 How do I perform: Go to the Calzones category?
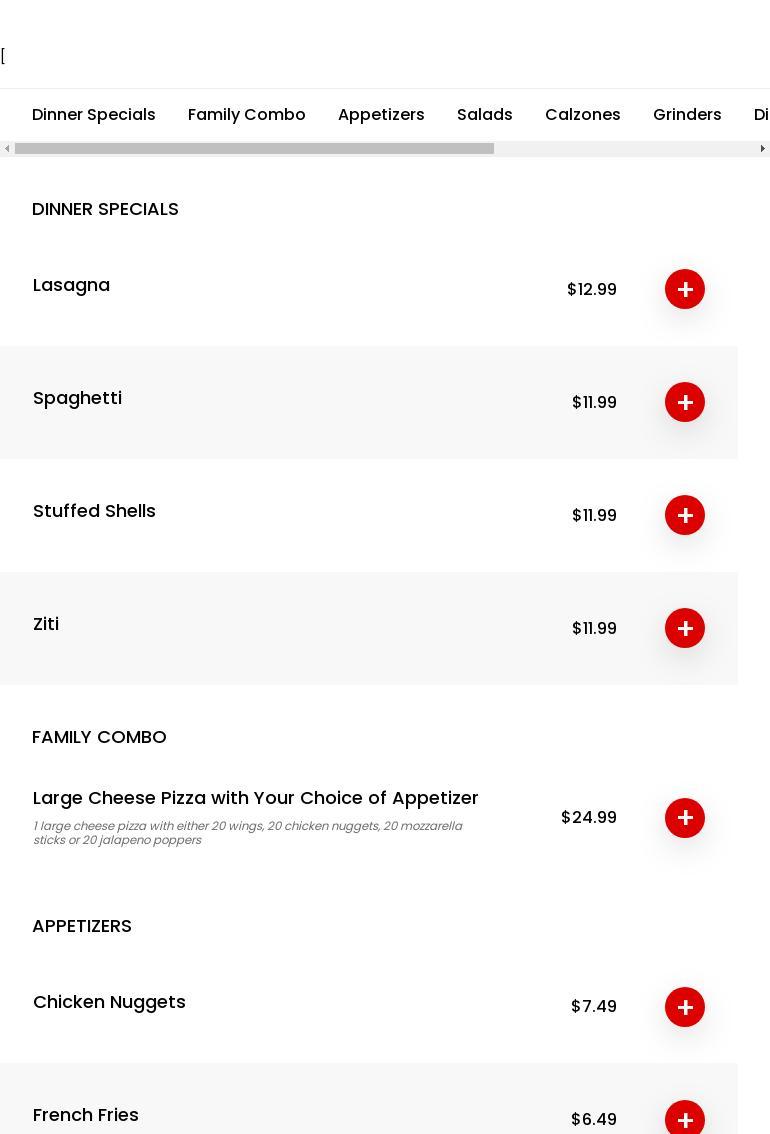click(583, 115)
